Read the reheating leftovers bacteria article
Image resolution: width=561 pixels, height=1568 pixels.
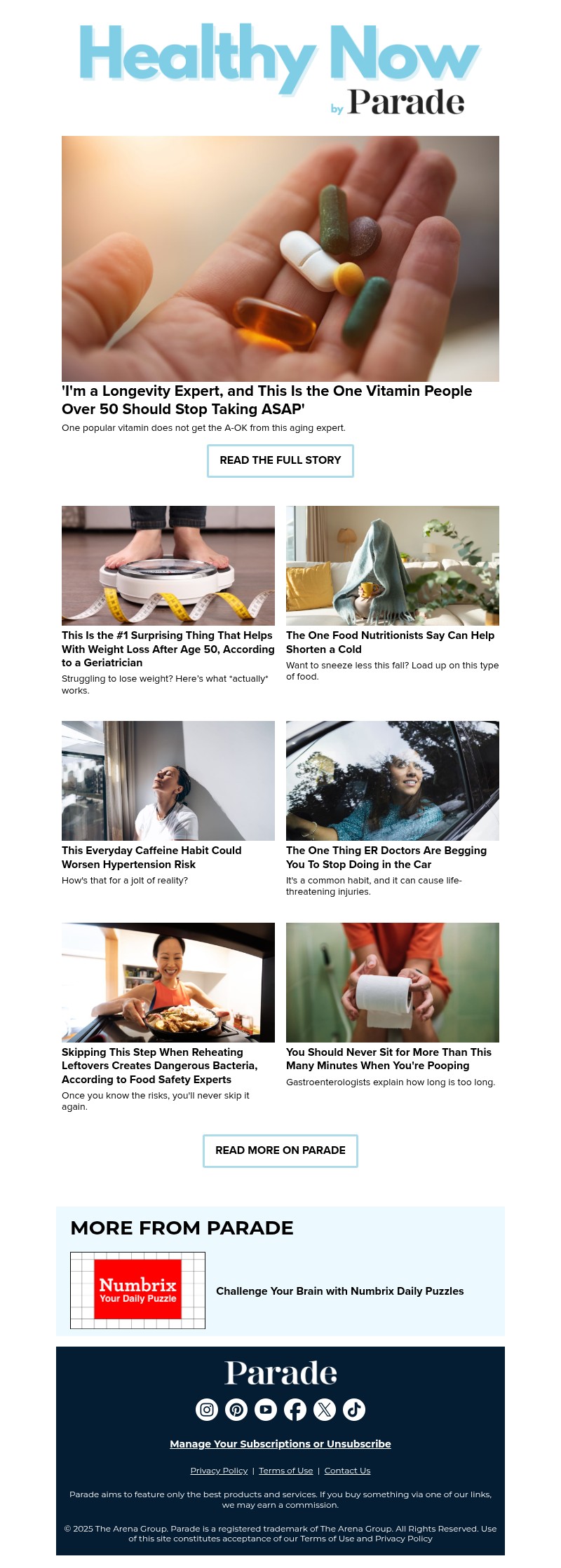point(159,1065)
